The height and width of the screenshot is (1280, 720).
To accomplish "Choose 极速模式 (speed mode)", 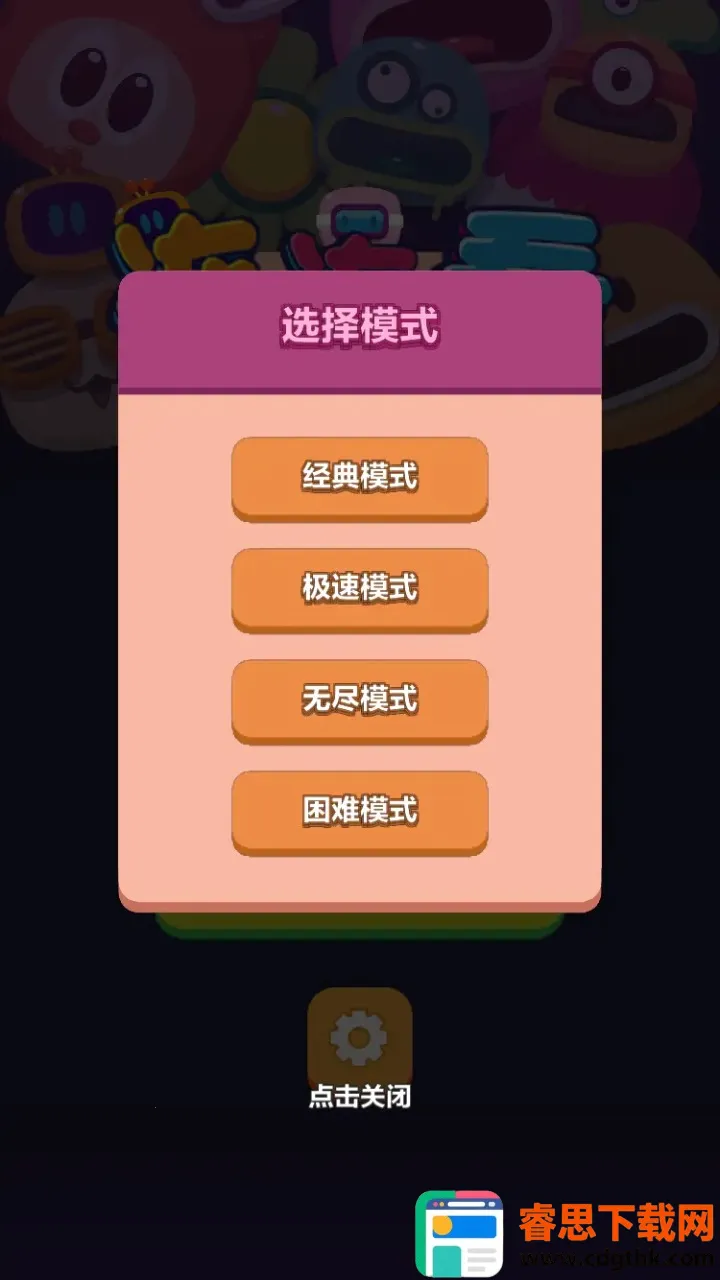I will point(360,588).
